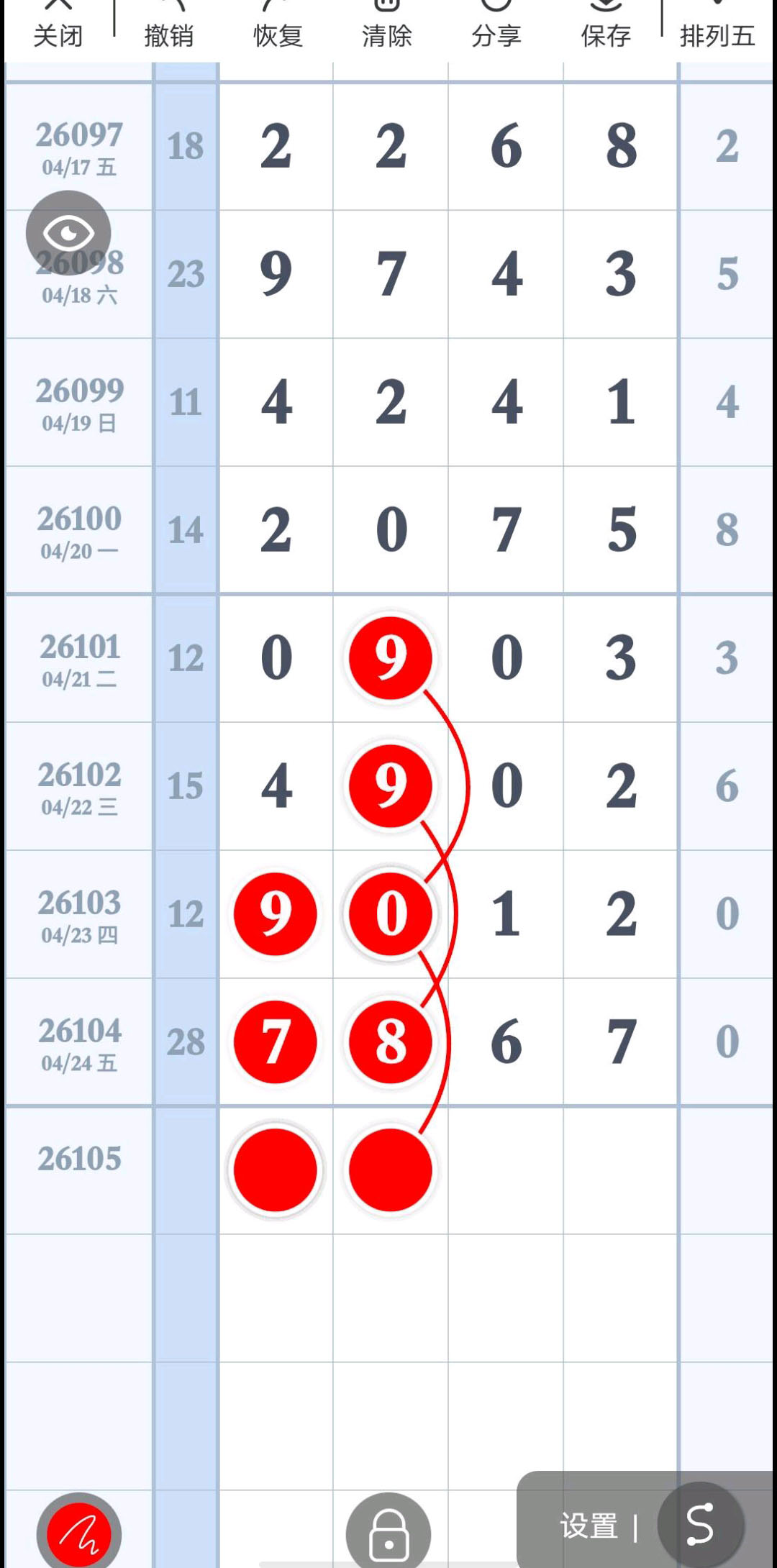Tap the red circle on 7 in row 26104
The width and height of the screenshot is (777, 1568).
(x=276, y=1041)
